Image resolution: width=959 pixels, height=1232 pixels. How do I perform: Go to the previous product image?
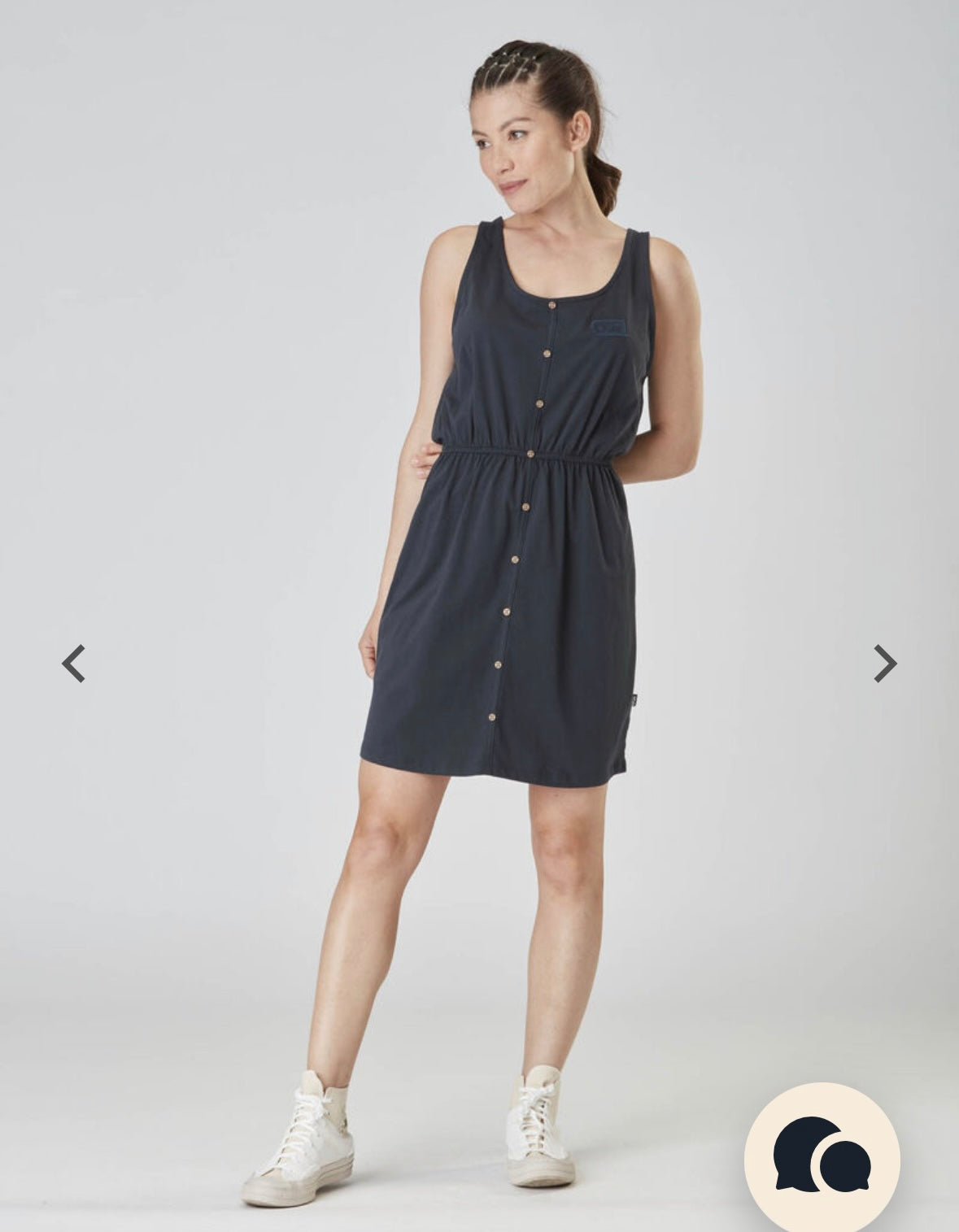pos(73,664)
